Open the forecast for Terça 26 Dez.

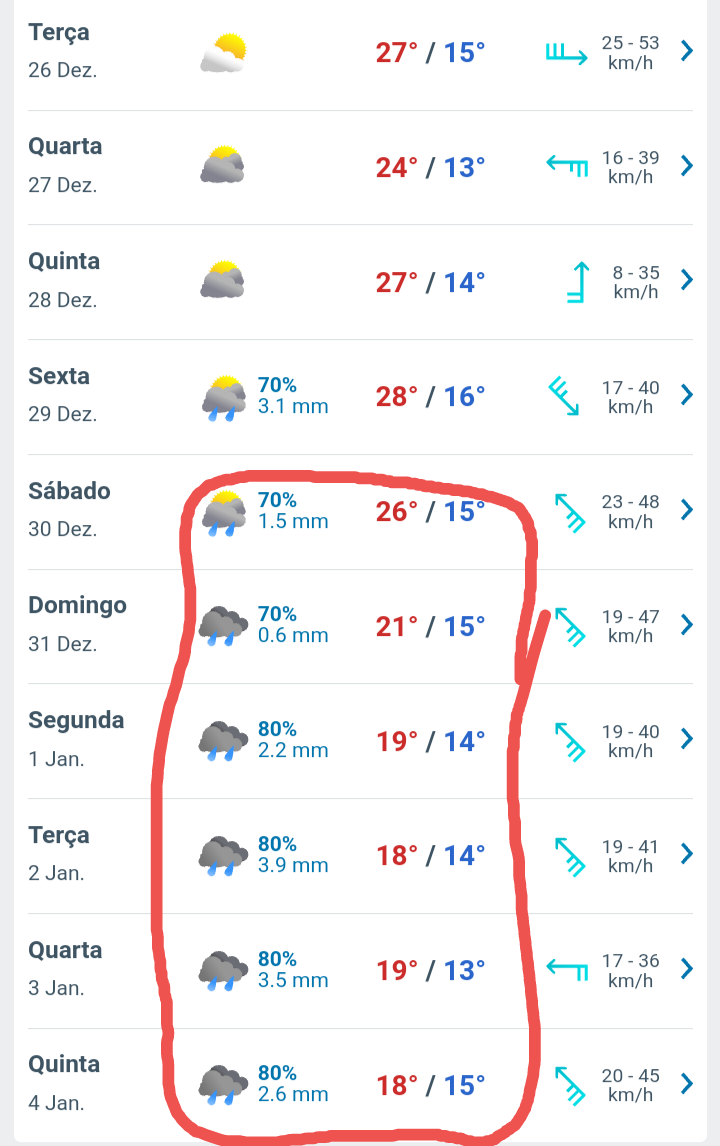tap(686, 50)
